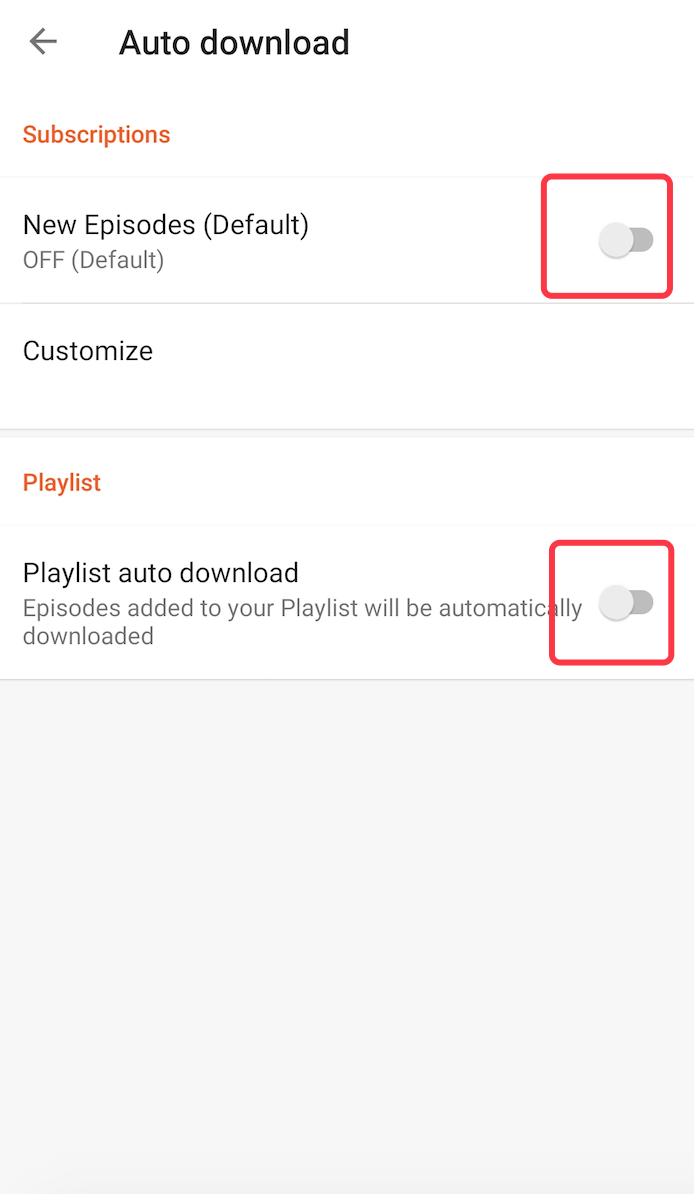694x1194 pixels.
Task: Open the Customize row
Action: coord(88,351)
